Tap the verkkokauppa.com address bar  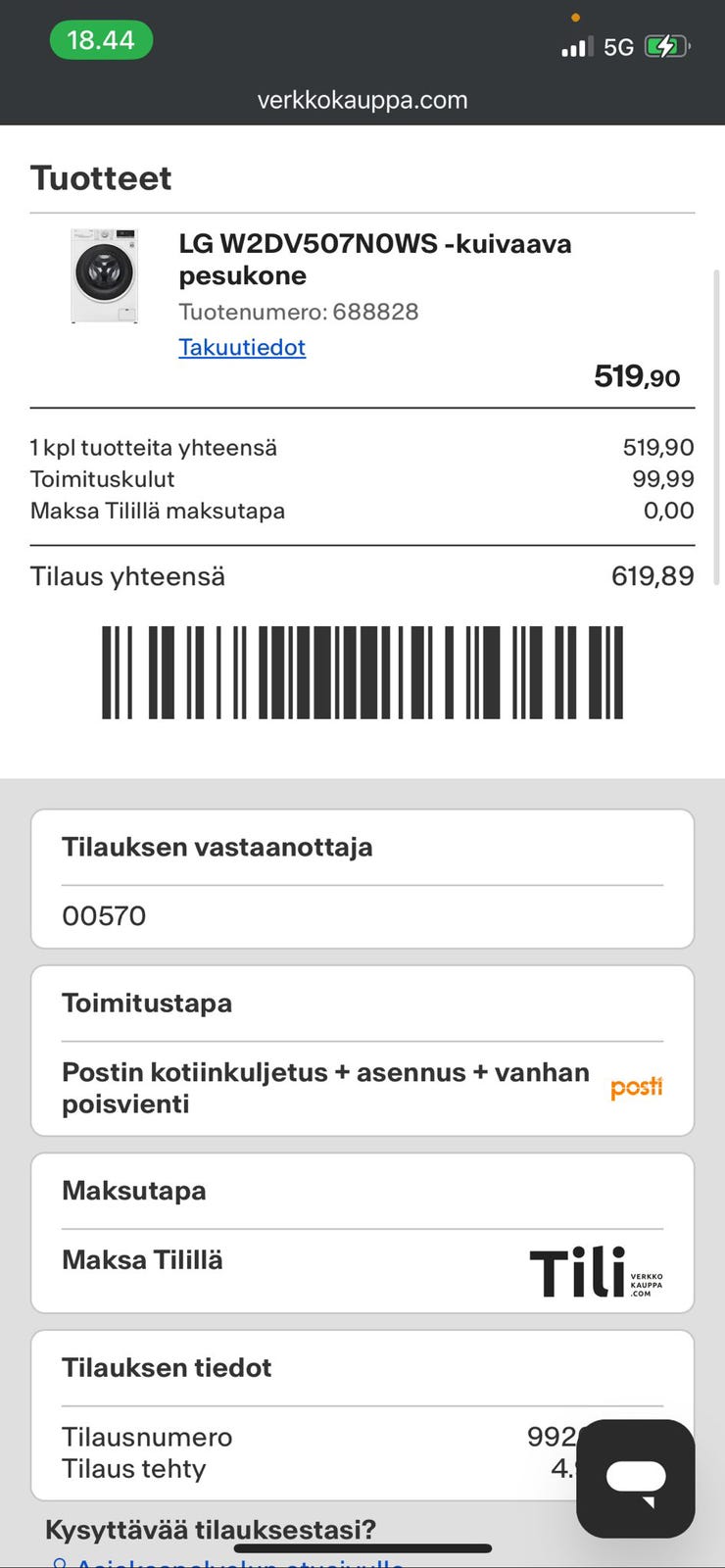[x=362, y=100]
